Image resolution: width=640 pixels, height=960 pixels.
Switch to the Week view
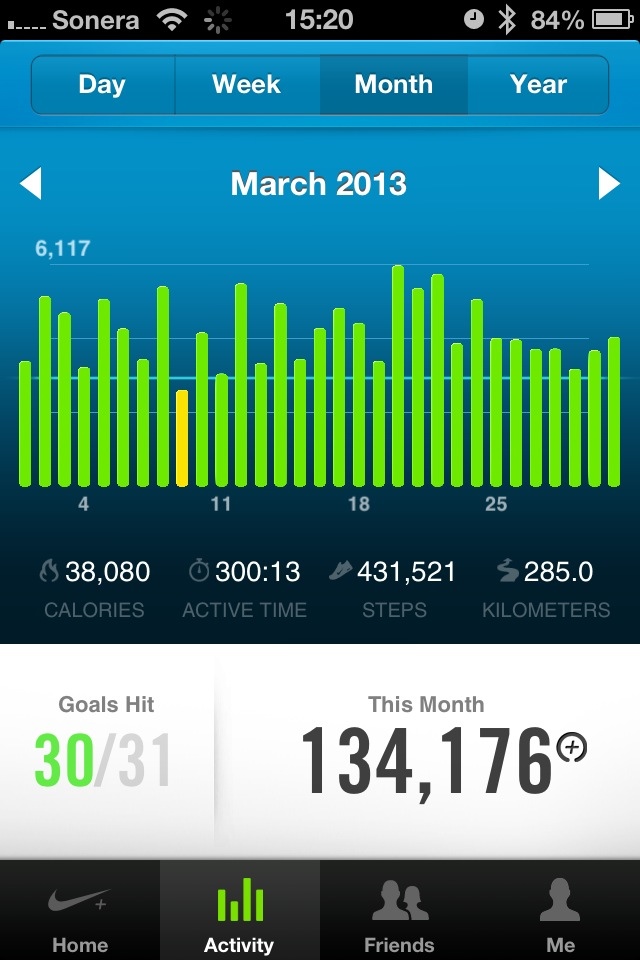click(x=246, y=85)
